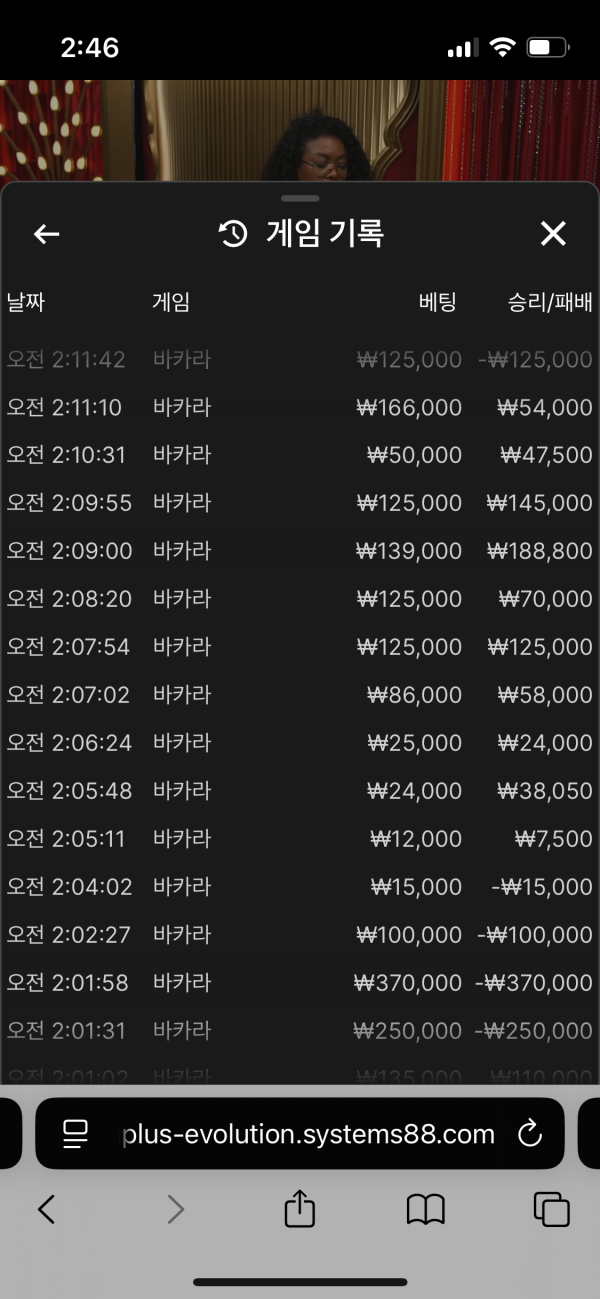Open the 오전 2:01:58 baccarat record
600x1299 pixels.
[300, 983]
